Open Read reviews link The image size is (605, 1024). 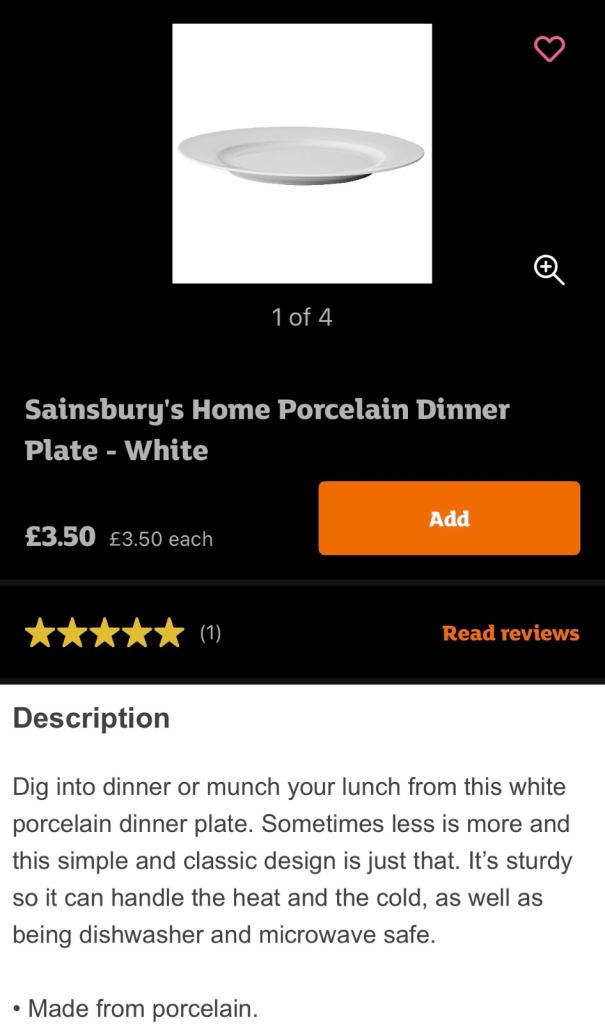(510, 633)
